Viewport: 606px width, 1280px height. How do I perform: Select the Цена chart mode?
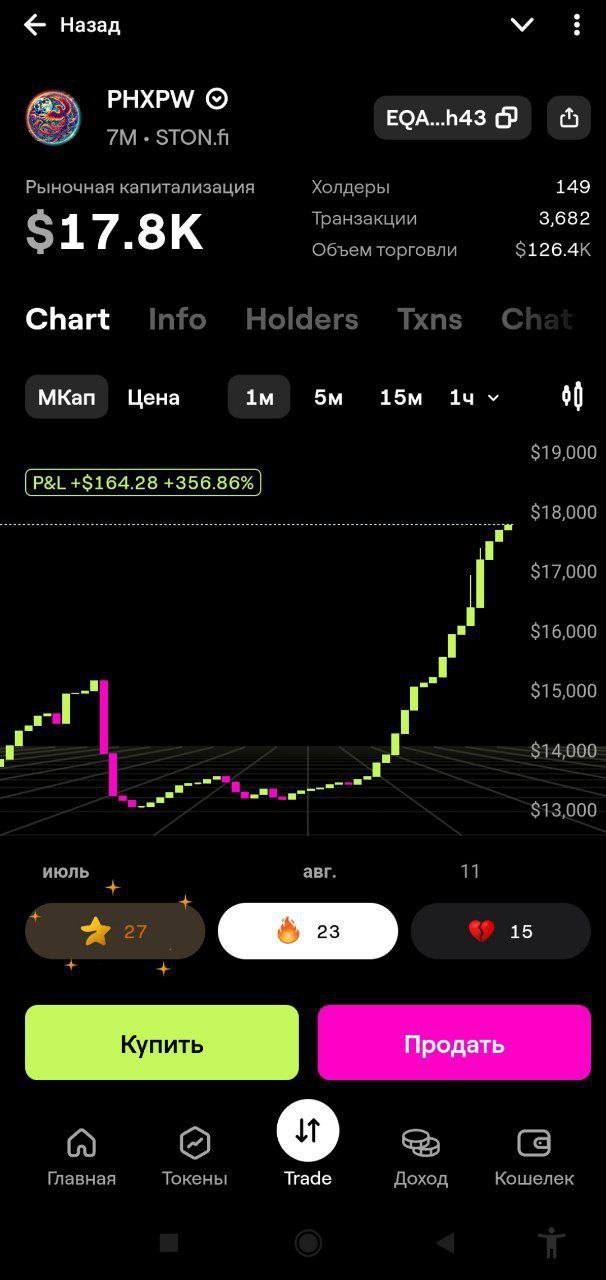click(x=154, y=397)
